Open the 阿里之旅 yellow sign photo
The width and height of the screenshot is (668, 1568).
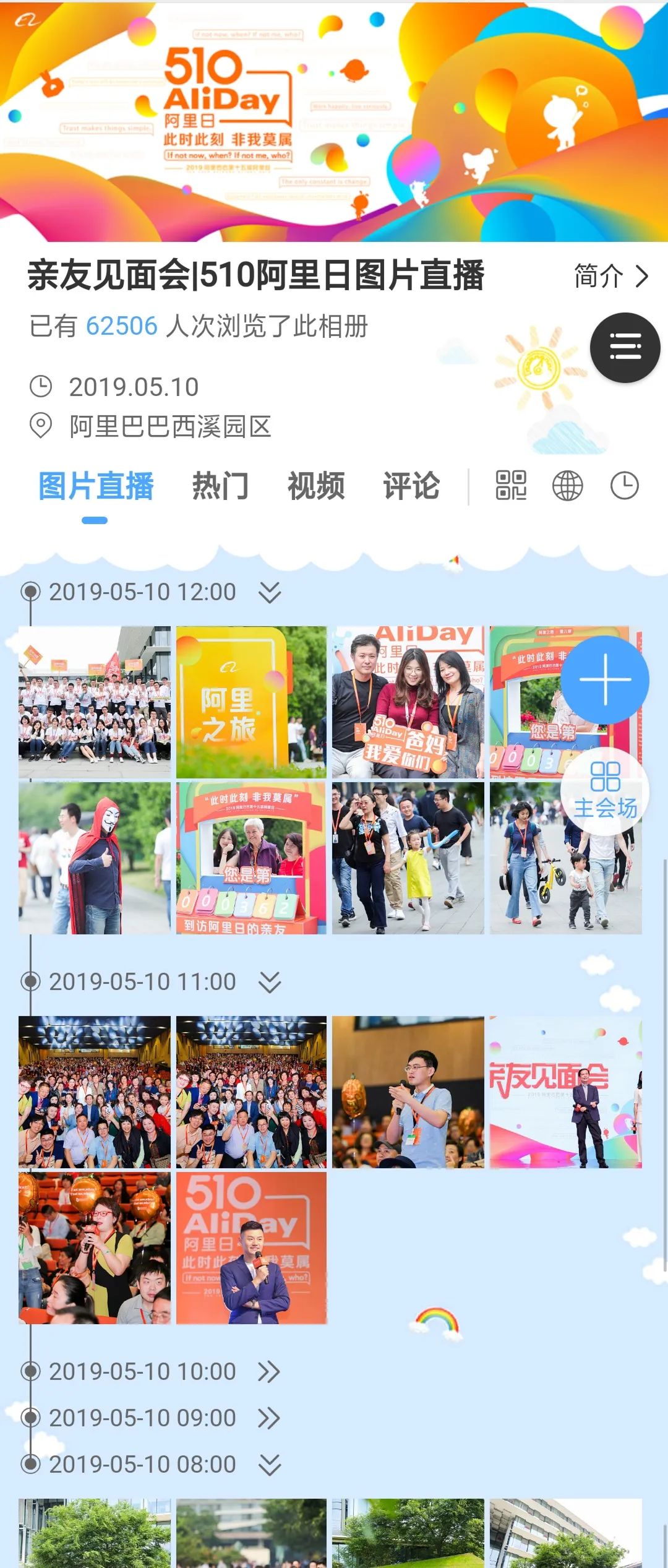tap(251, 702)
